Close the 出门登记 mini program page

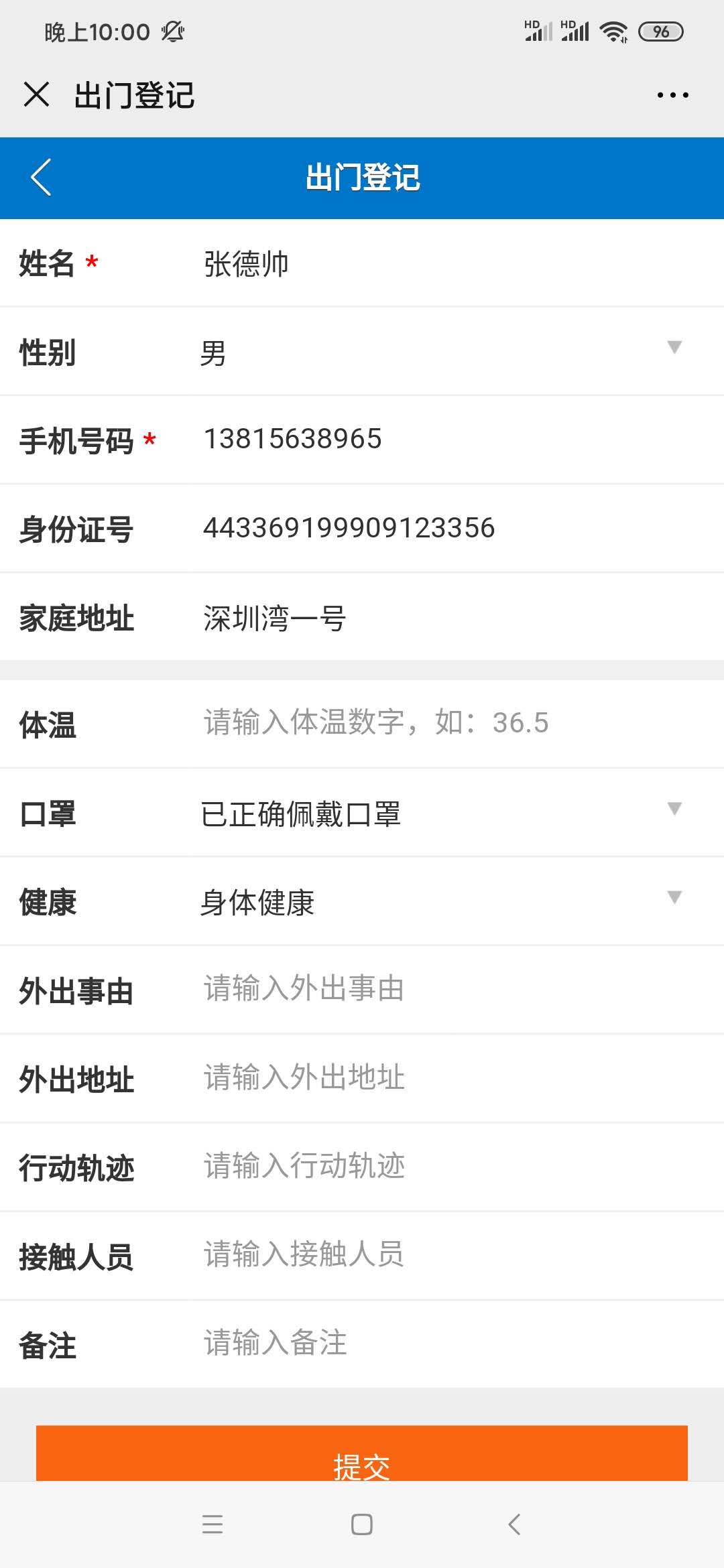point(36,94)
